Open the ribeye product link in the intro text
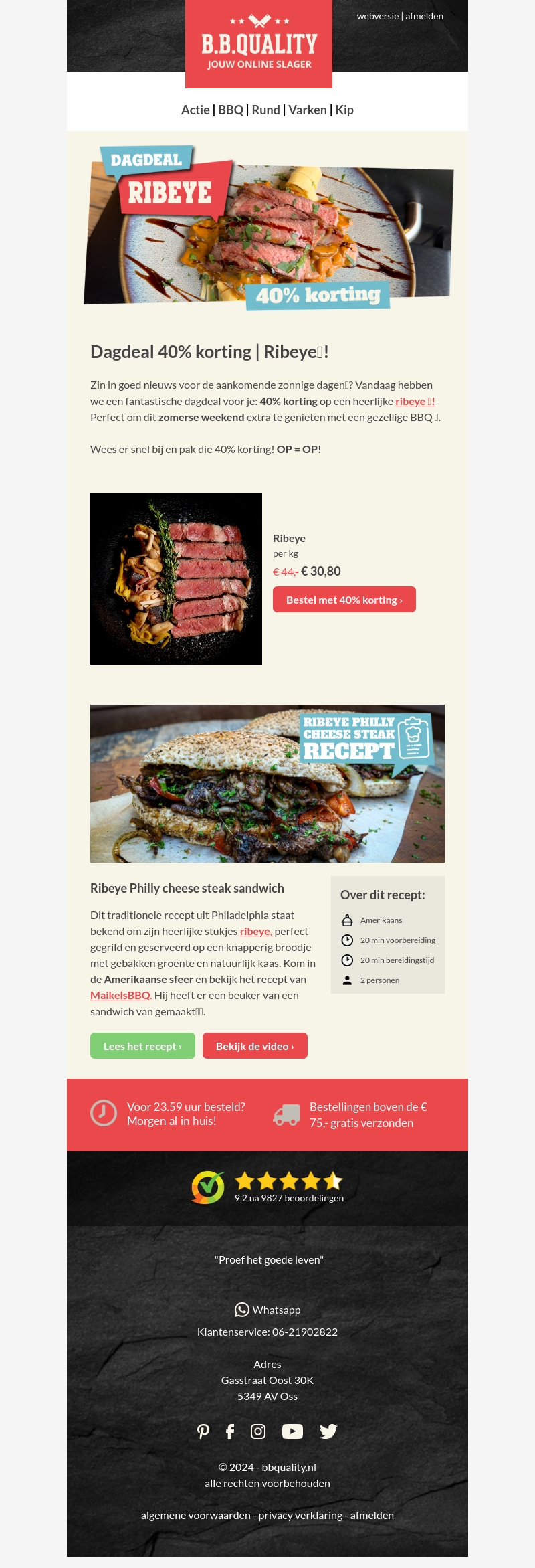 click(411, 400)
